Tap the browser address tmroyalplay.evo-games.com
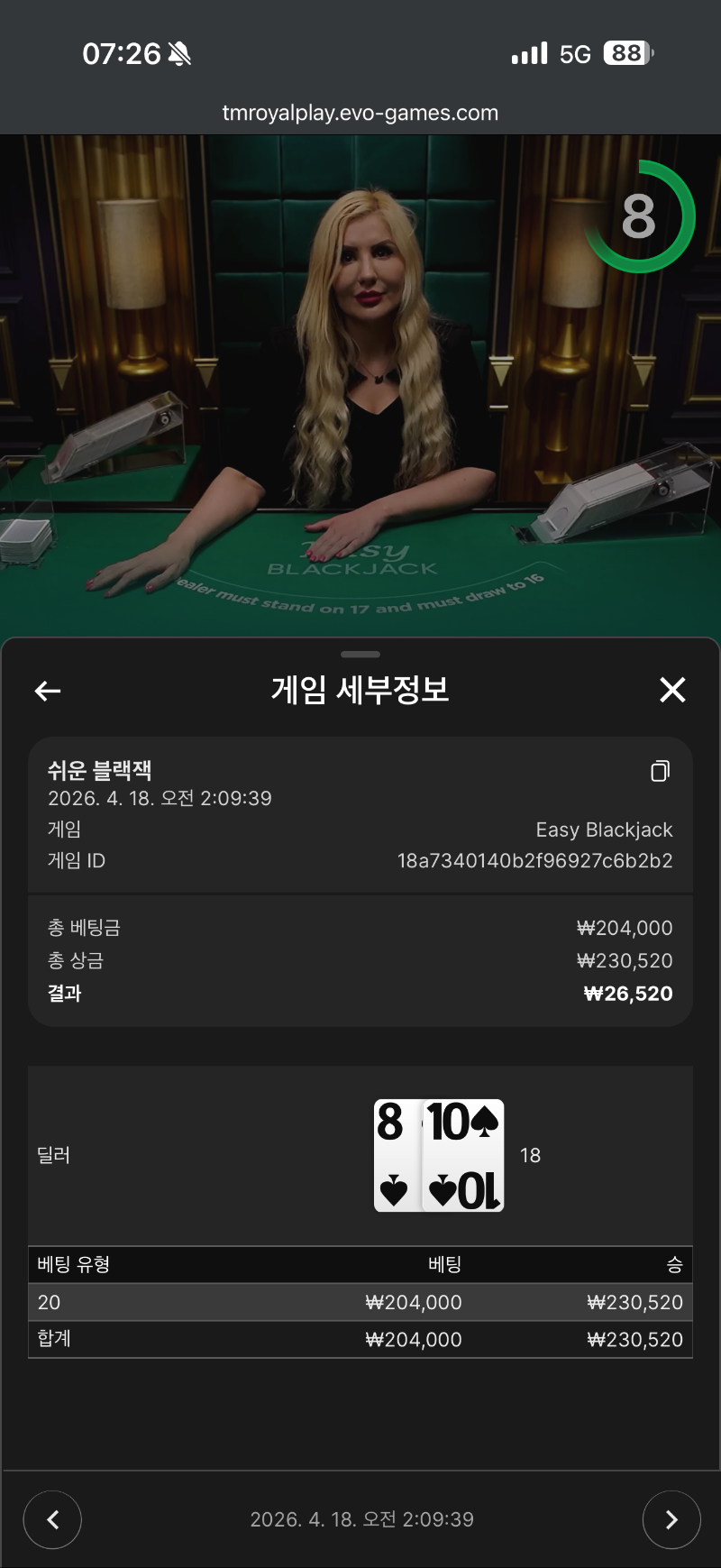 pyautogui.click(x=360, y=113)
